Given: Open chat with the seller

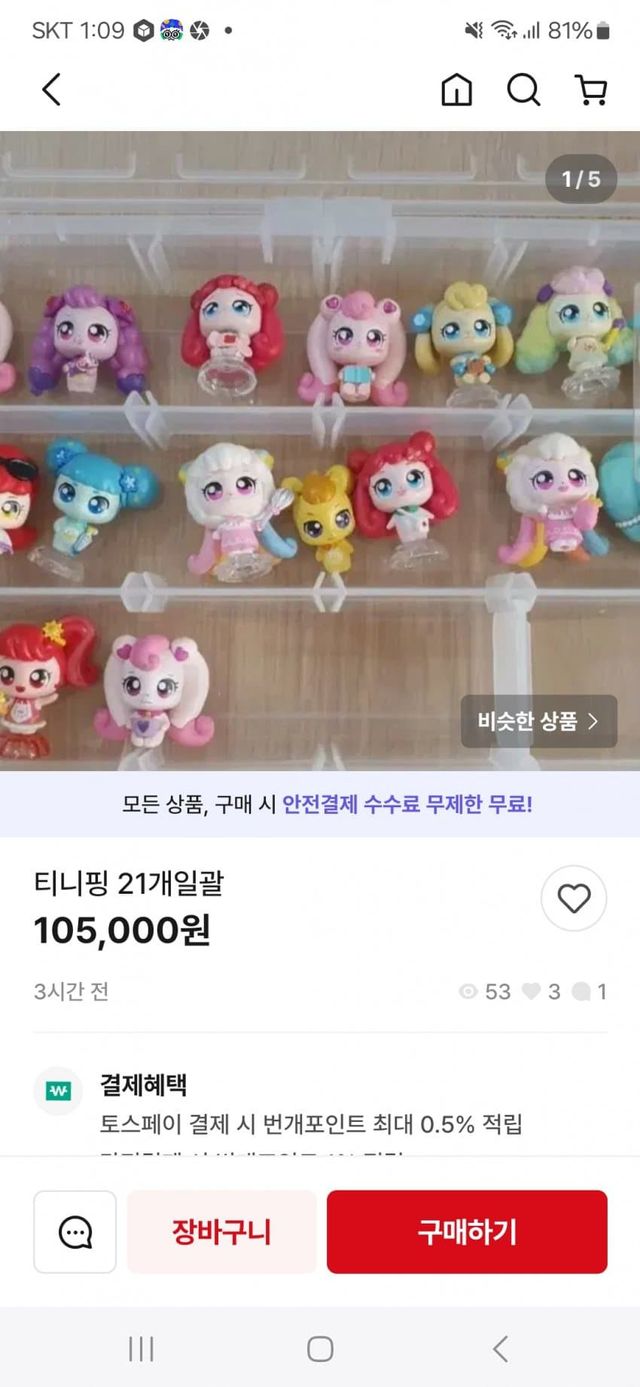Looking at the screenshot, I should (75, 1232).
